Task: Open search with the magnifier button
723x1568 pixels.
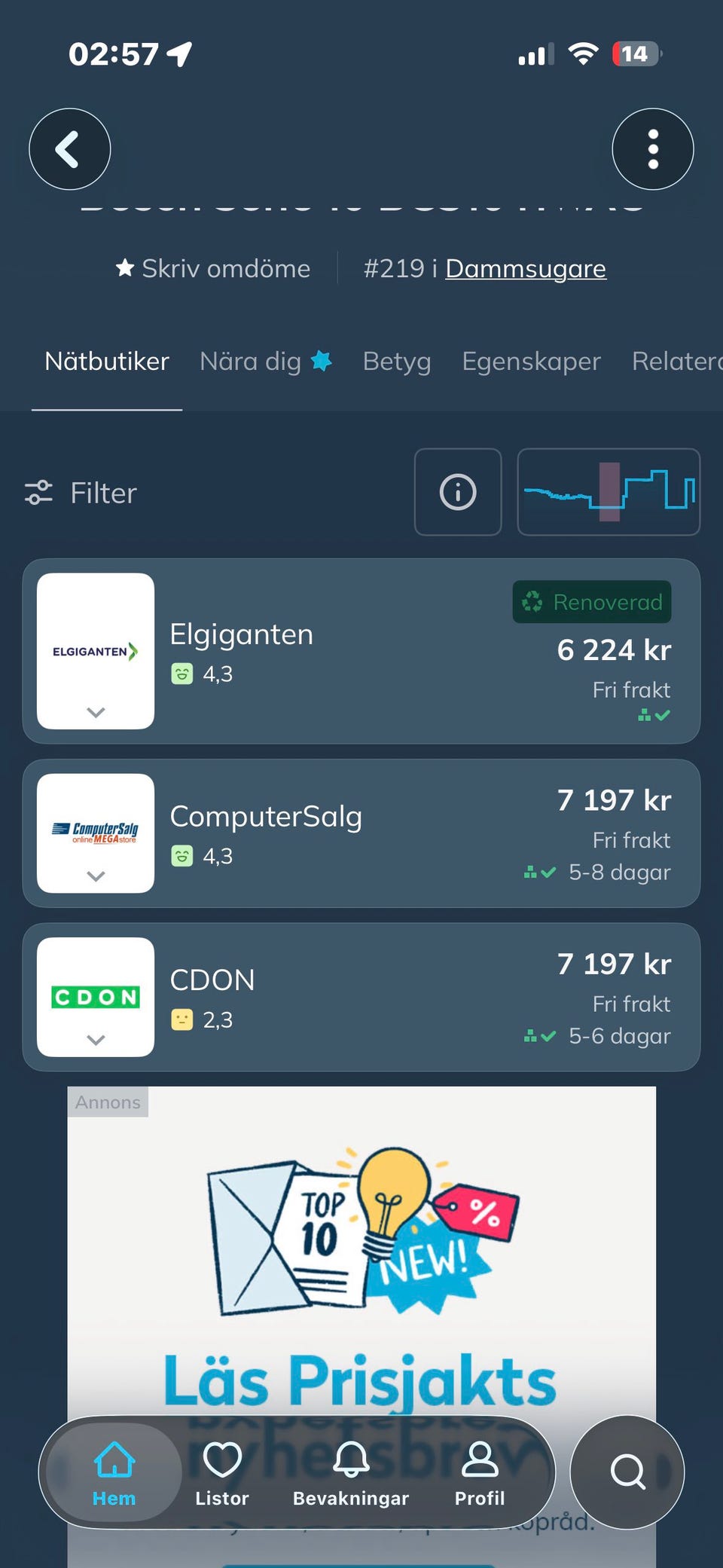Action: (x=627, y=1472)
